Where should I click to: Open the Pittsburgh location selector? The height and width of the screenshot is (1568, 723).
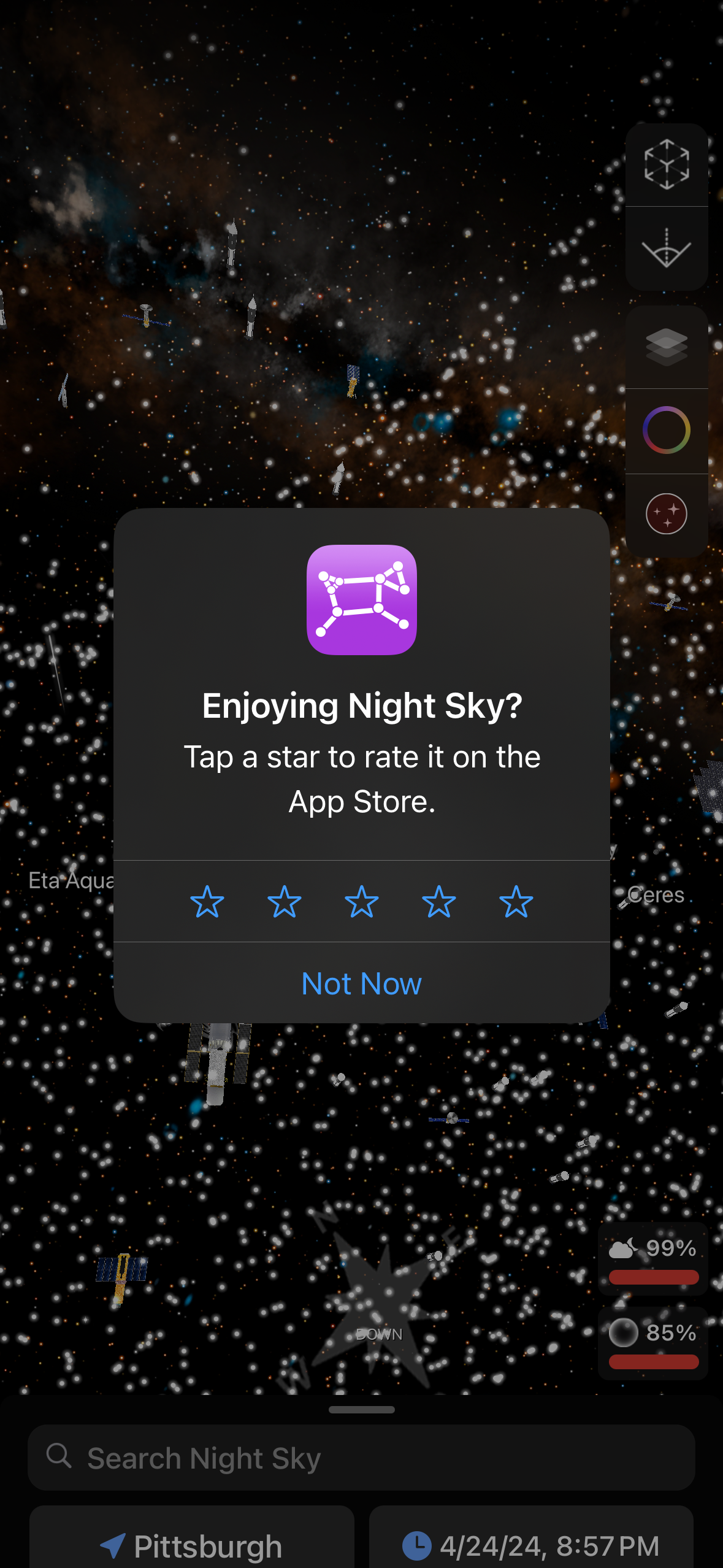192,1545
